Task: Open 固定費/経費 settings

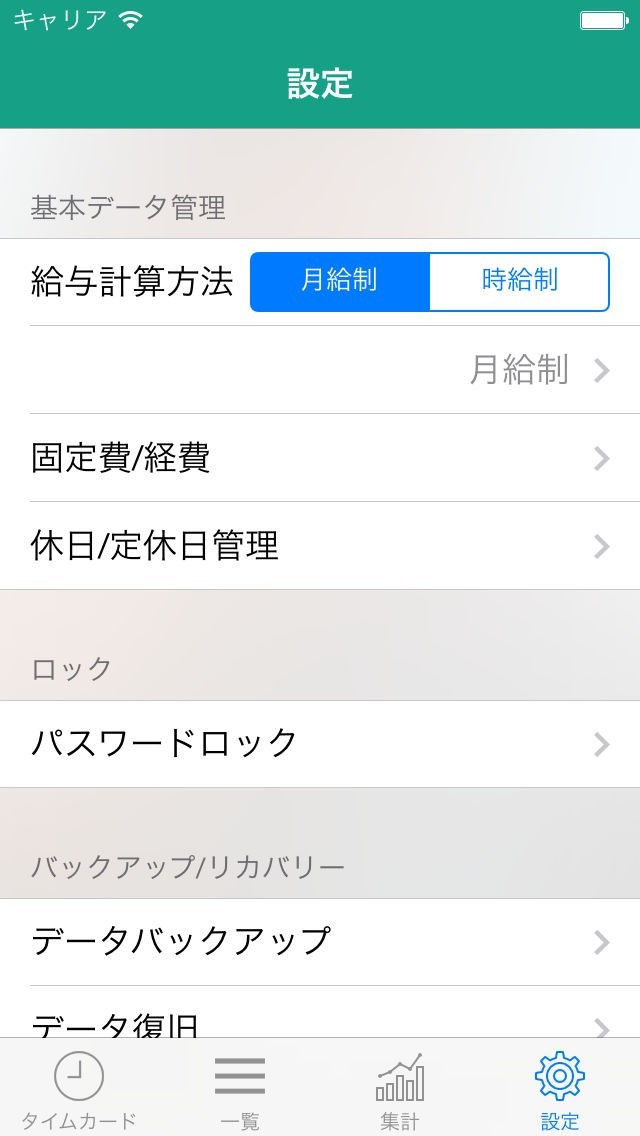Action: 320,458
